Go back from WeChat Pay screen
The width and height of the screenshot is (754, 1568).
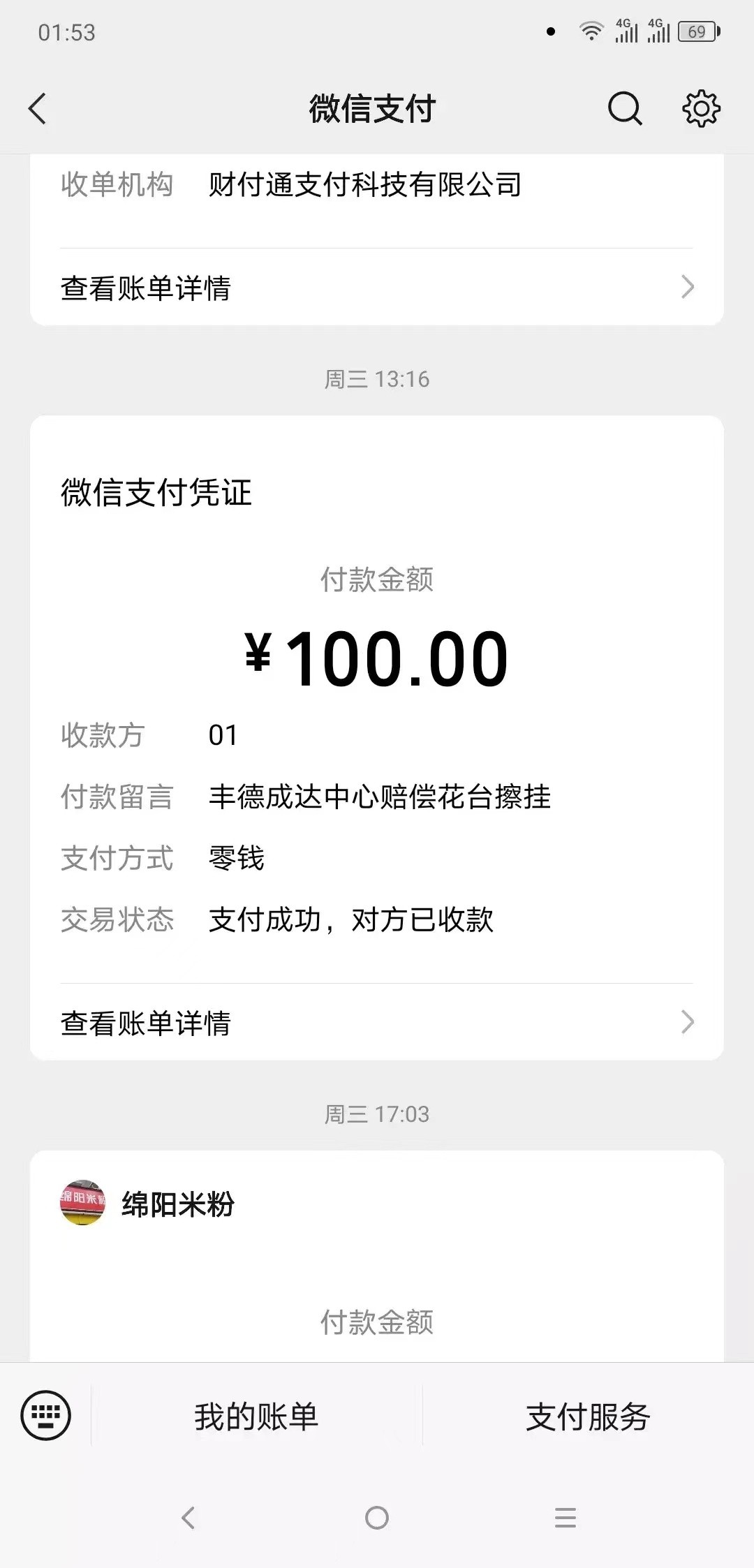[38, 109]
